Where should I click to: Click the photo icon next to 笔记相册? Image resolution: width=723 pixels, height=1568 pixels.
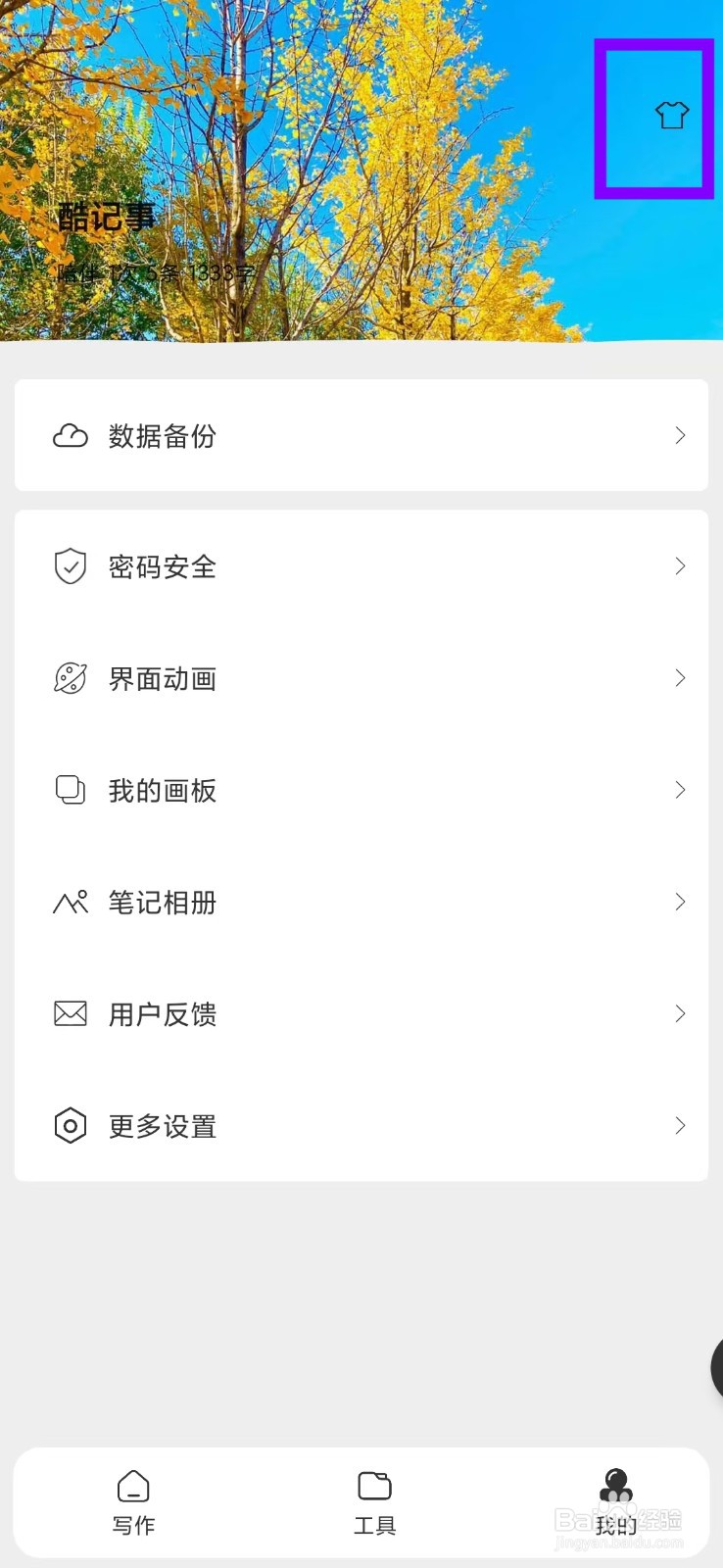[x=69, y=903]
